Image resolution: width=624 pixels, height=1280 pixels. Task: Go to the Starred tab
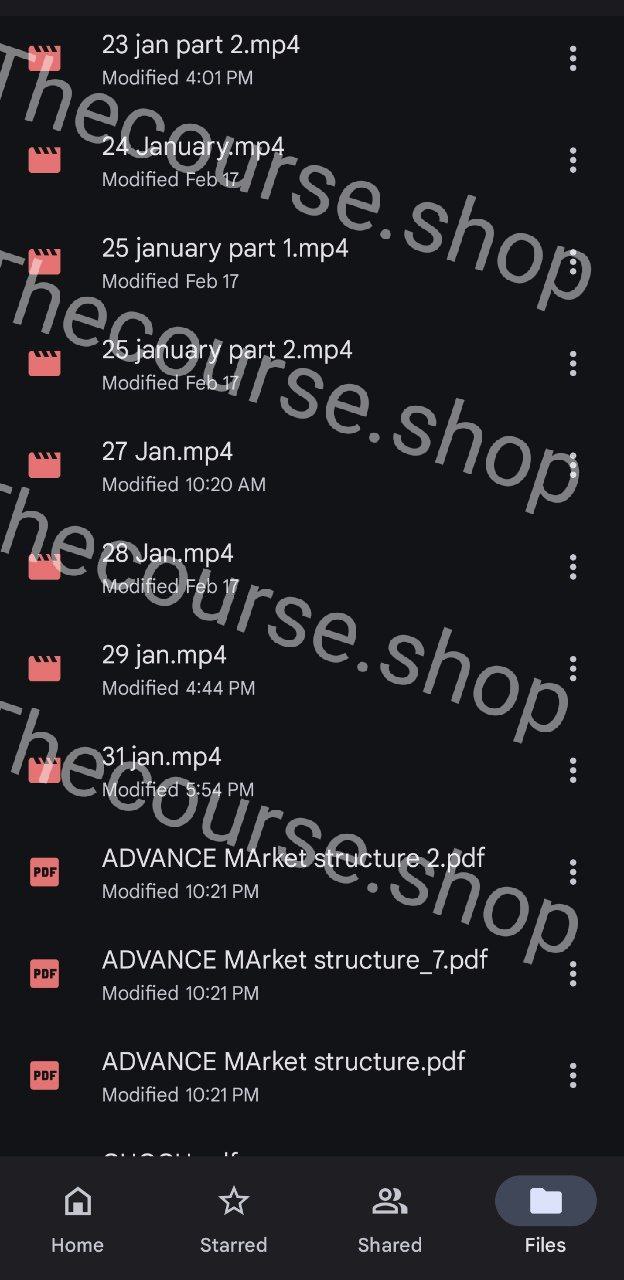[x=234, y=1219]
